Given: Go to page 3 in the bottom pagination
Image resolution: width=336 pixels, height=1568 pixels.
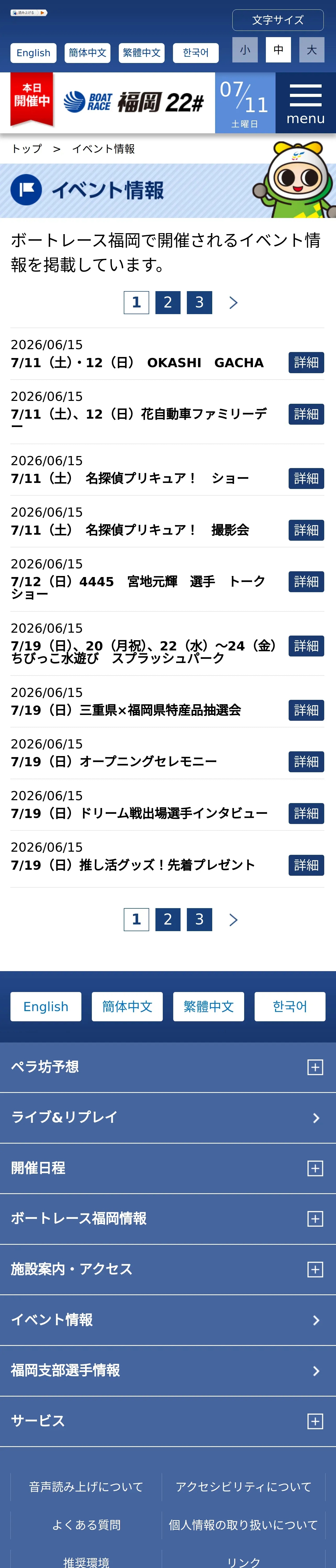Looking at the screenshot, I should point(199,920).
